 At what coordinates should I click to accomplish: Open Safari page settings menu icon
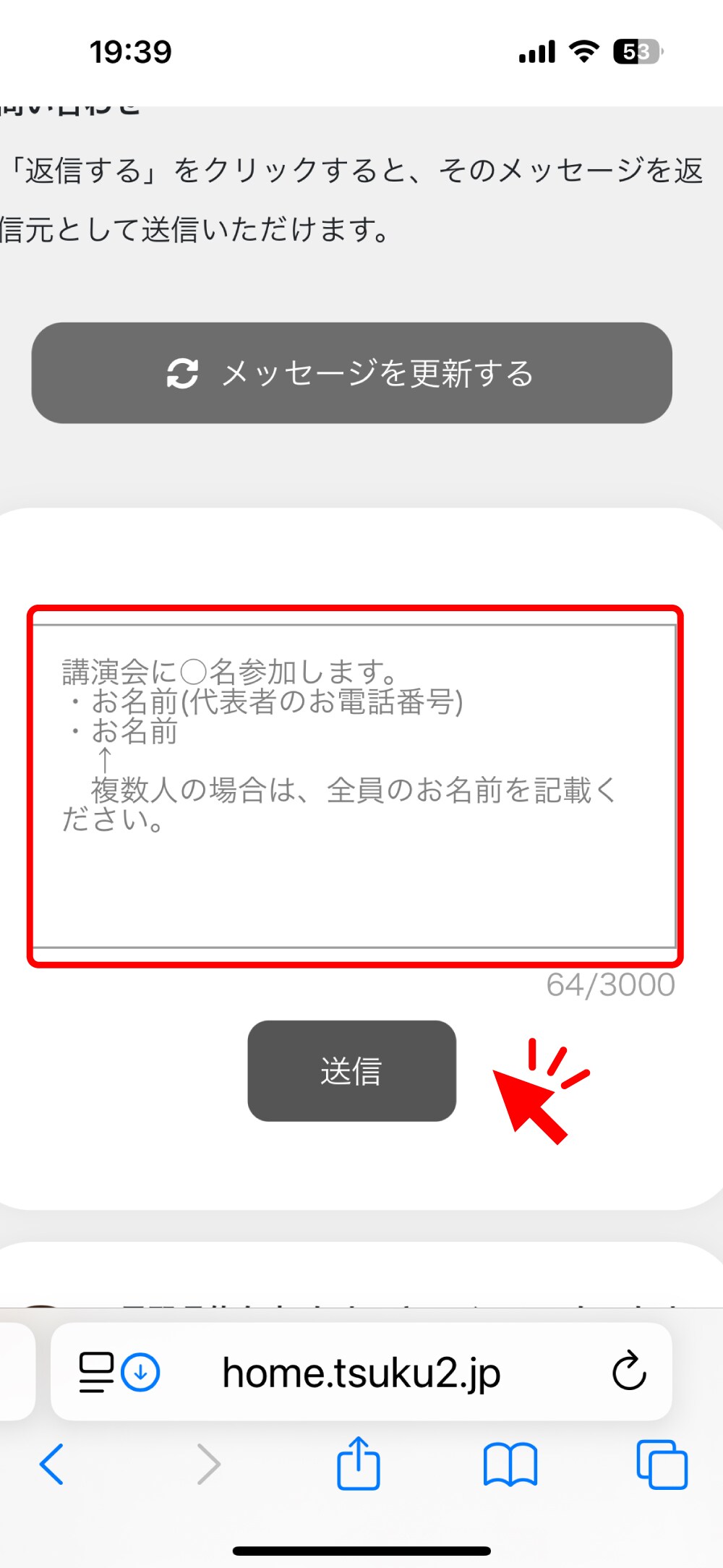[x=96, y=1372]
